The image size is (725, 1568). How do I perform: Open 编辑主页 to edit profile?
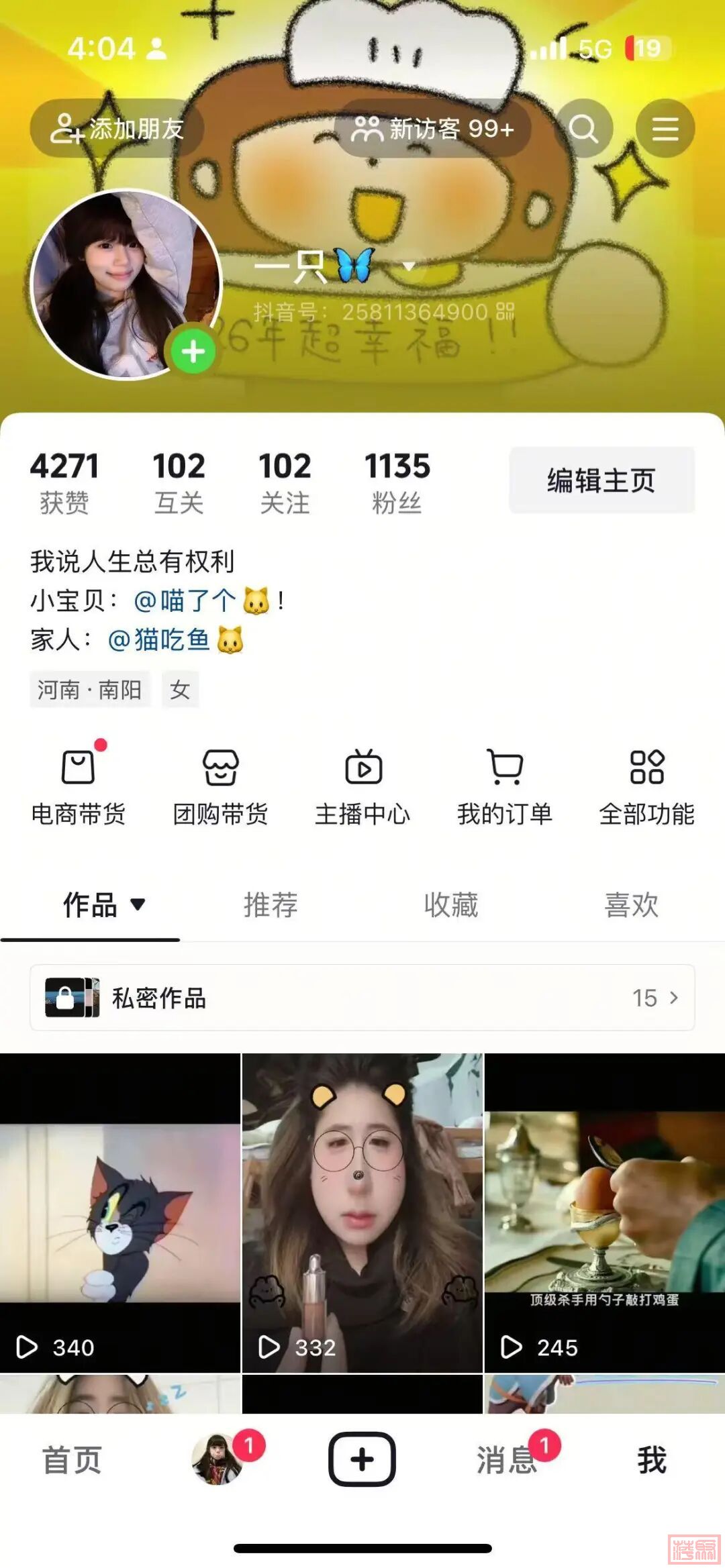pos(601,480)
